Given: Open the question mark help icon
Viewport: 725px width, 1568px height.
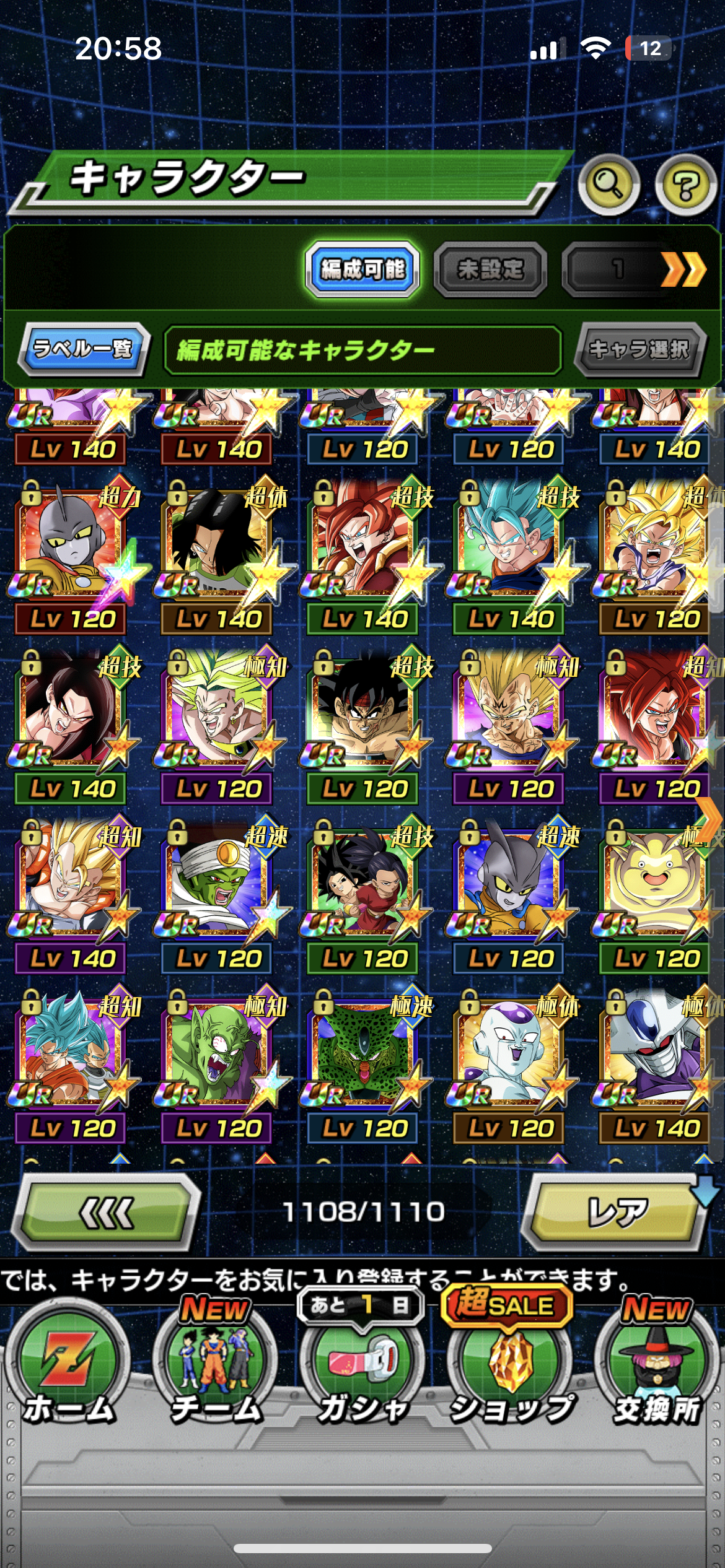Looking at the screenshot, I should coord(685,185).
